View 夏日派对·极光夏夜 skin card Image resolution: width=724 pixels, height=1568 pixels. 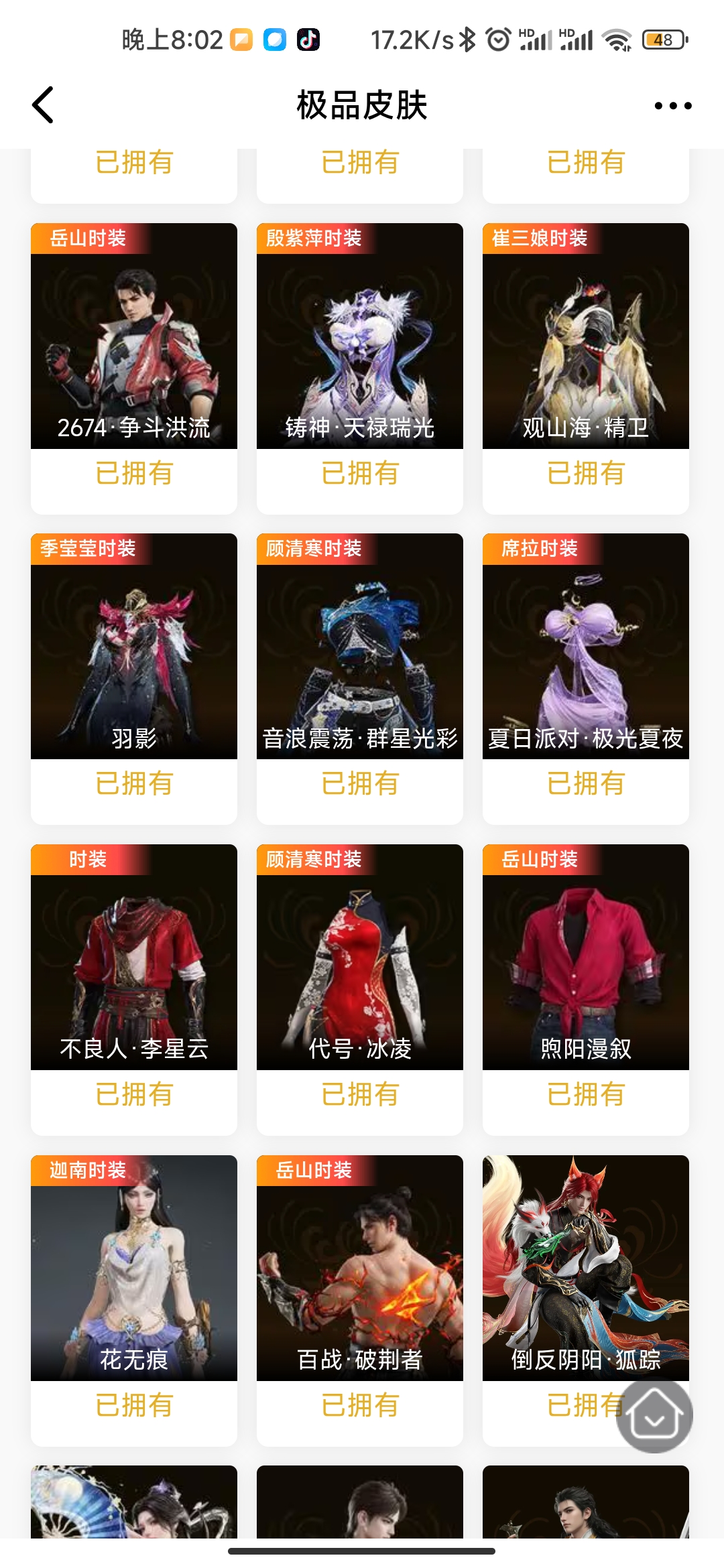pyautogui.click(x=586, y=679)
